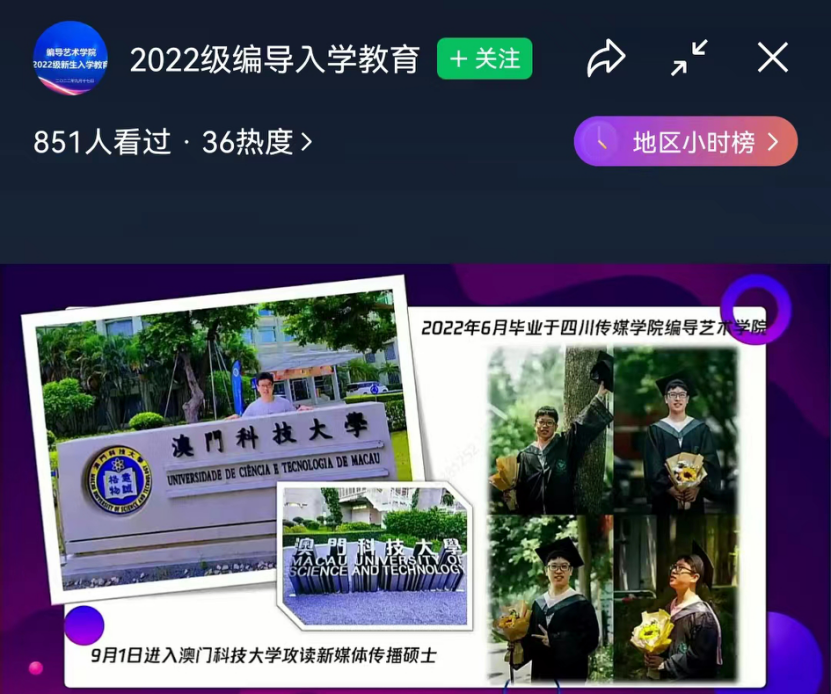Viewport: 831px width, 694px height.
Task: Close the live stream
Action: [772, 58]
